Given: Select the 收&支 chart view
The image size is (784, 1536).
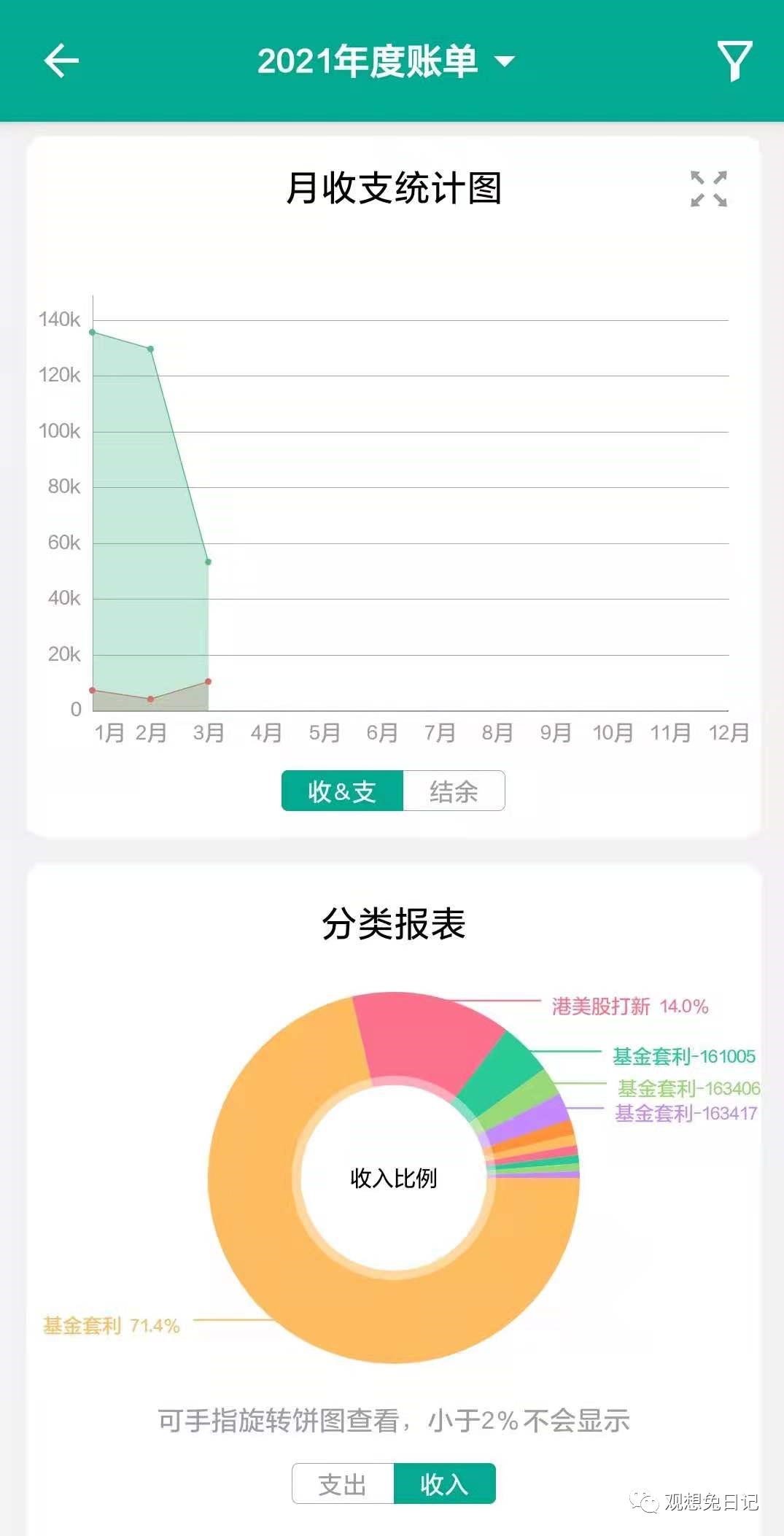Looking at the screenshot, I should 342,791.
